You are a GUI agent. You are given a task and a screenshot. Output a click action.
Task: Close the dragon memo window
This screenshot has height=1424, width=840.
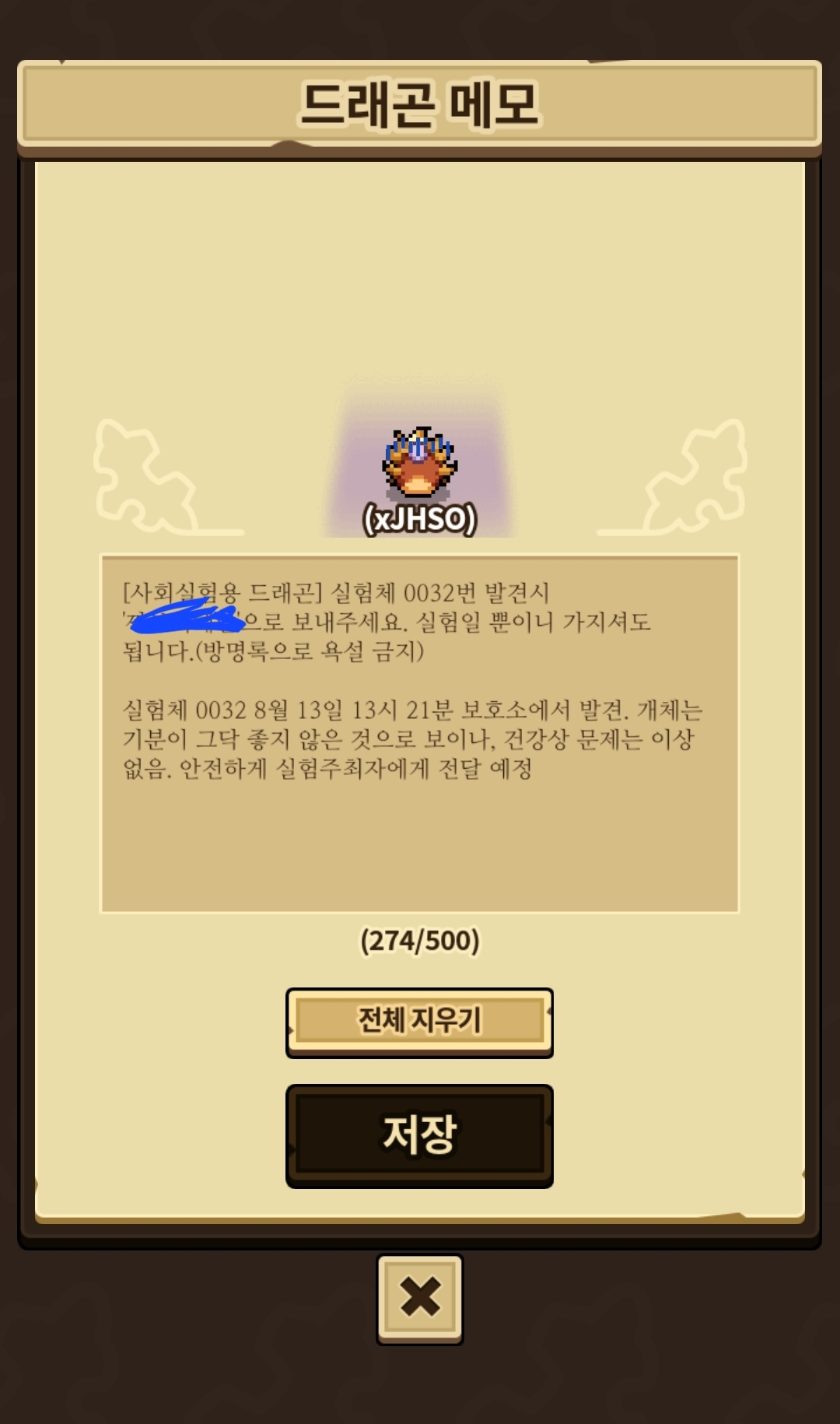(419, 1298)
